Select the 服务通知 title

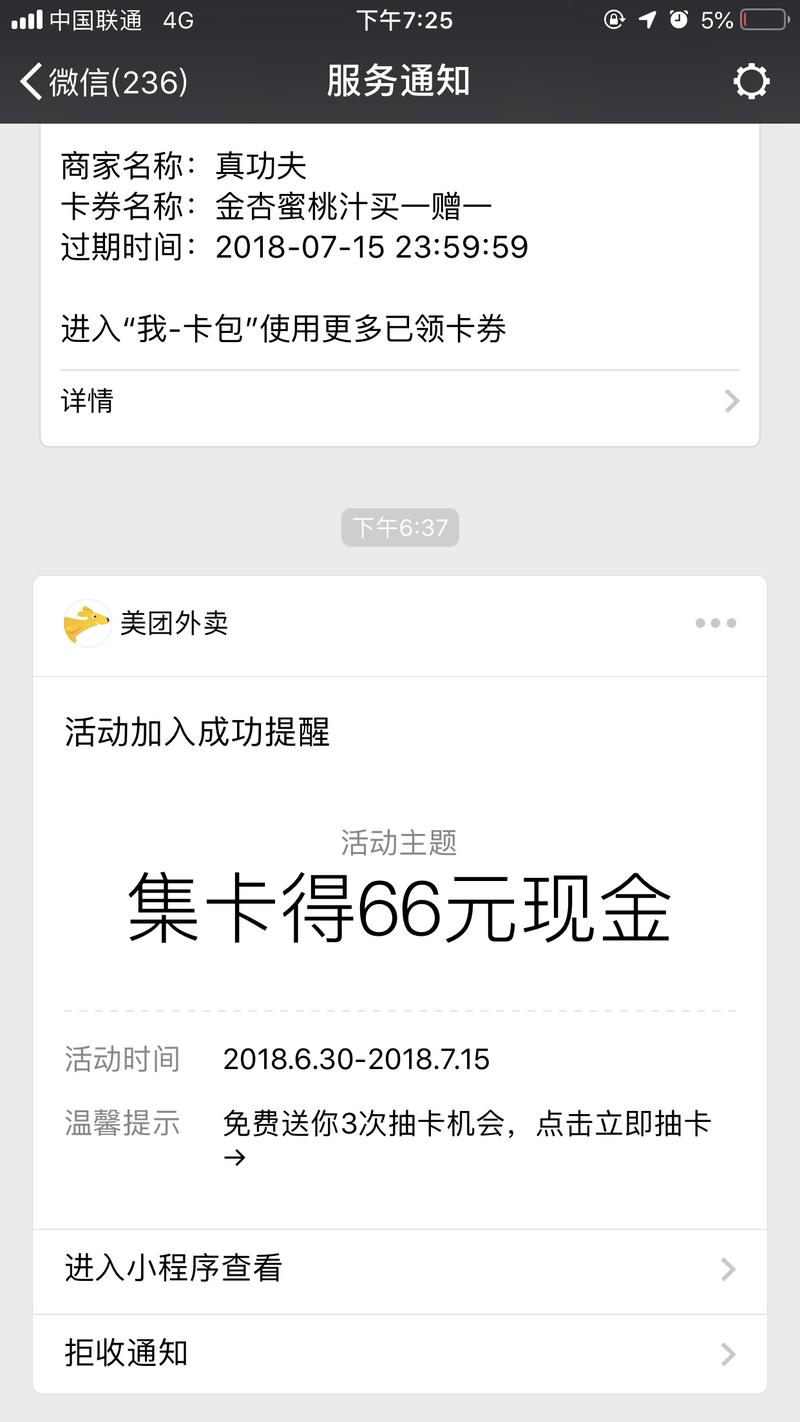[397, 82]
